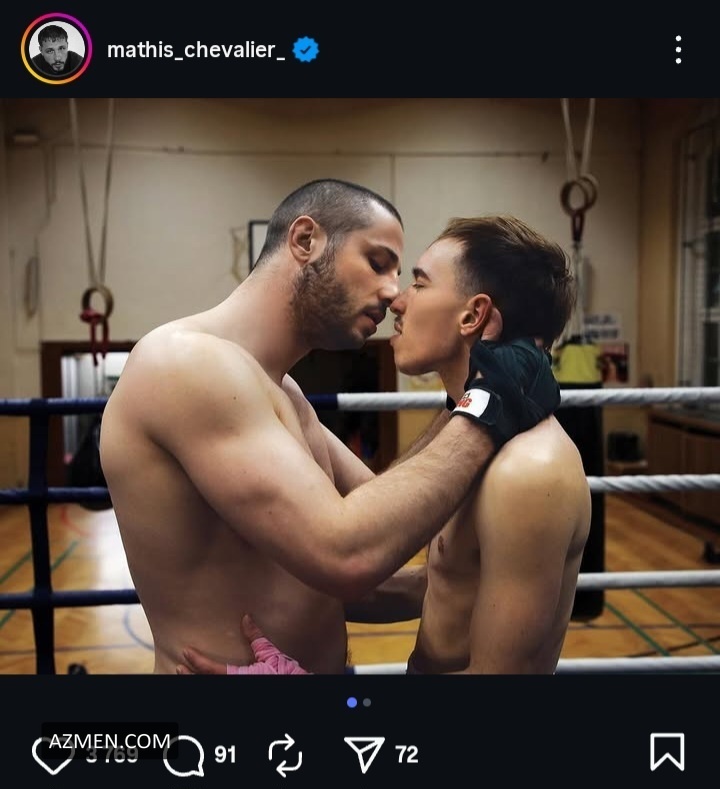Like this post with the heart icon
Image resolution: width=720 pixels, height=789 pixels.
(51, 755)
